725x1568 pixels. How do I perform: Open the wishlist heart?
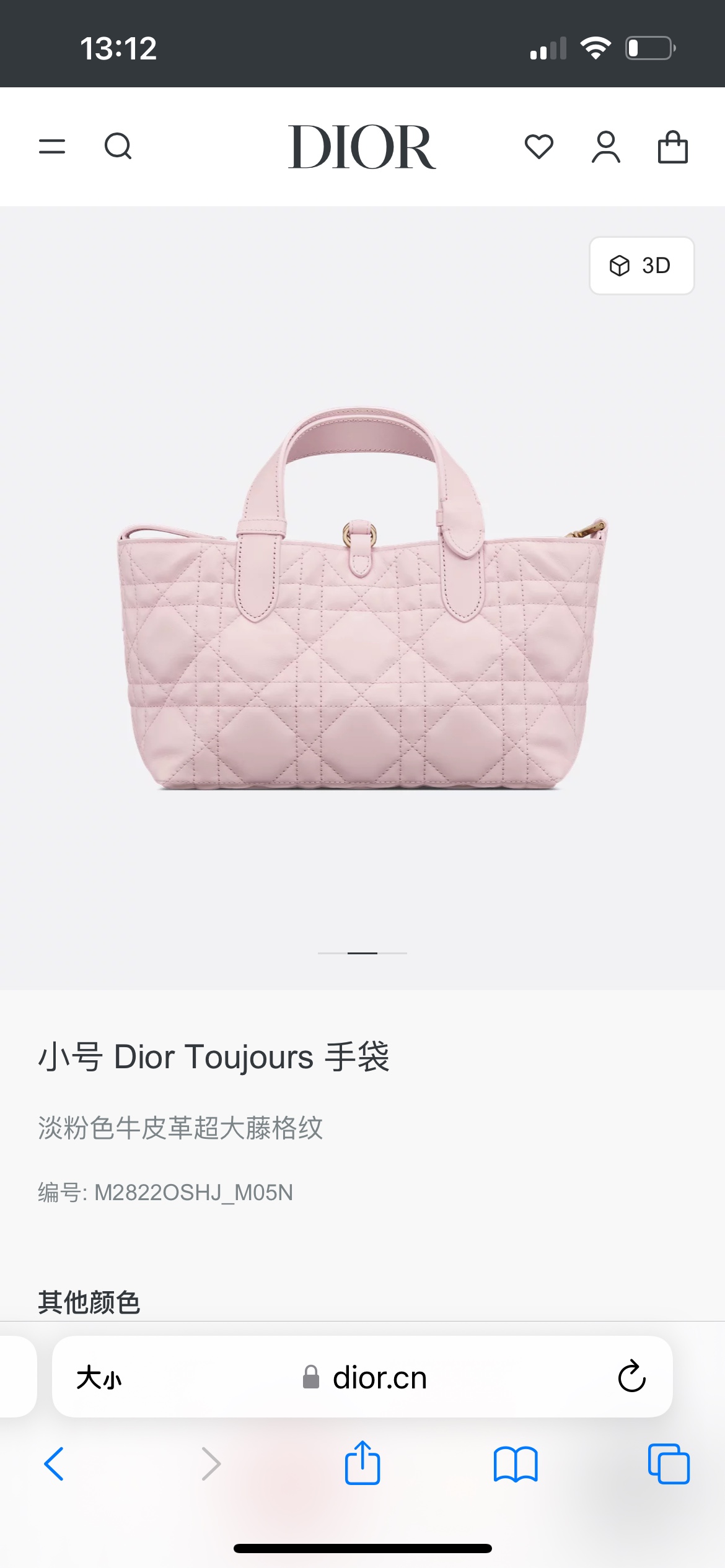[x=538, y=147]
